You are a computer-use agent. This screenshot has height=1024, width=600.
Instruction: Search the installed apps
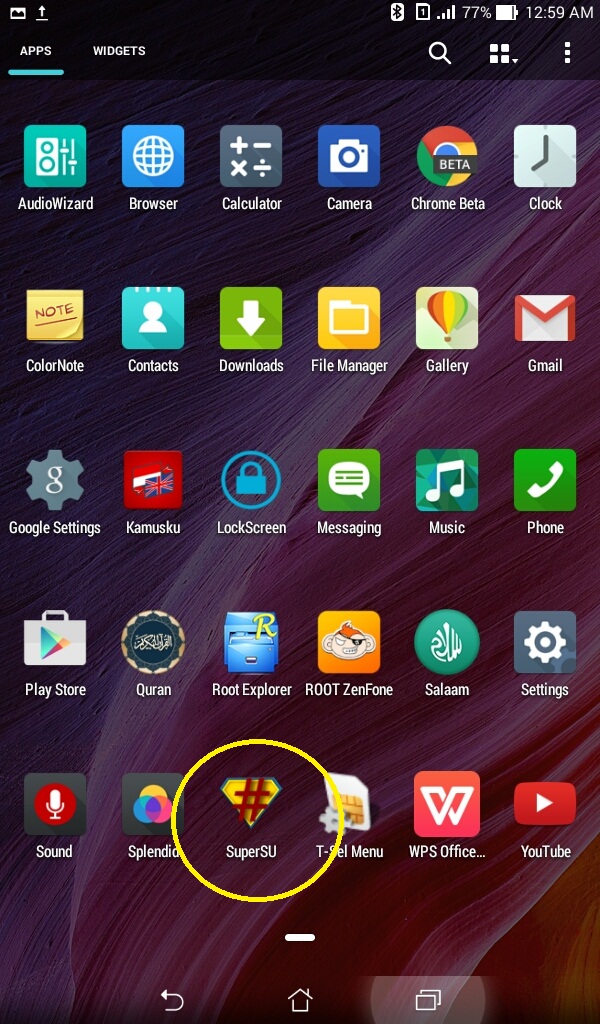(x=440, y=53)
